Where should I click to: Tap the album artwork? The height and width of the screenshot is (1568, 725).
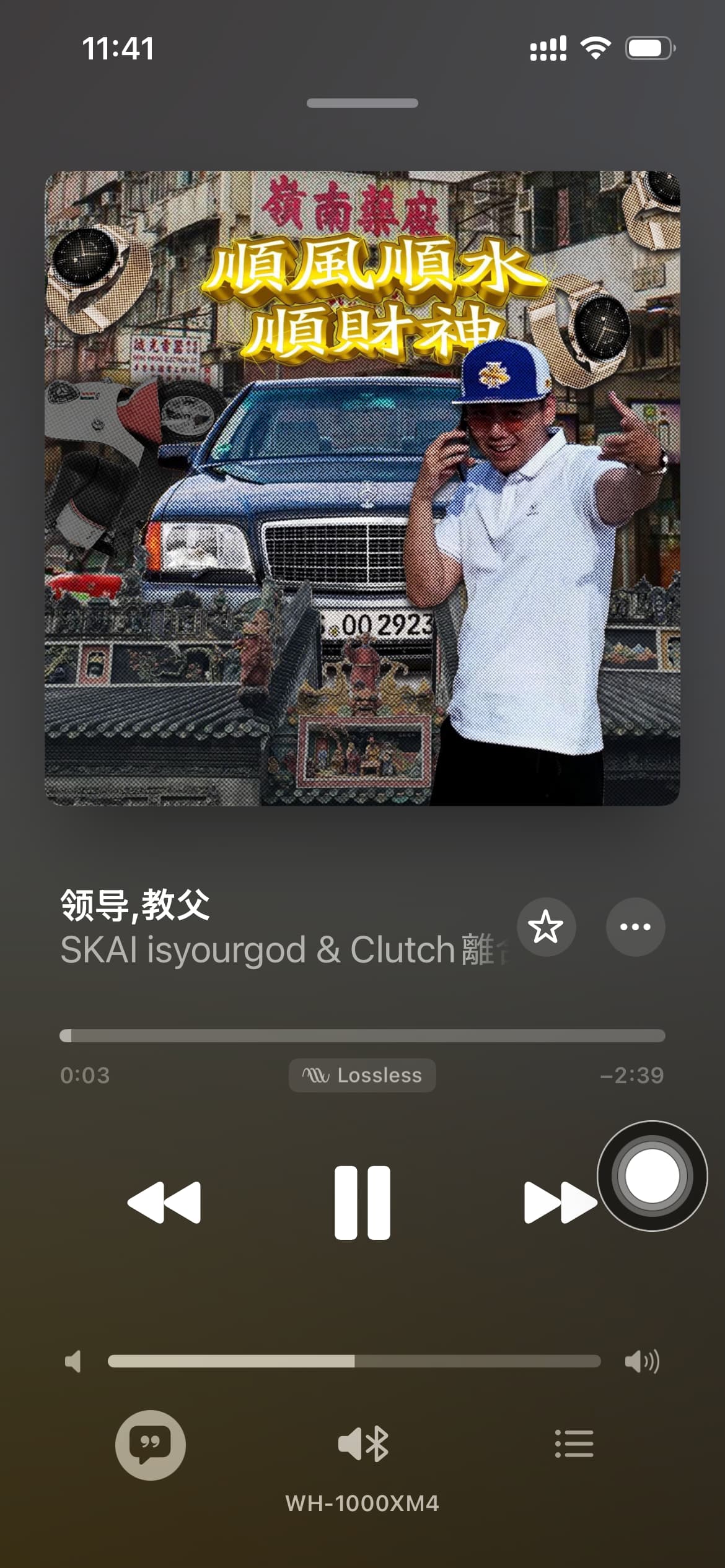pyautogui.click(x=362, y=488)
